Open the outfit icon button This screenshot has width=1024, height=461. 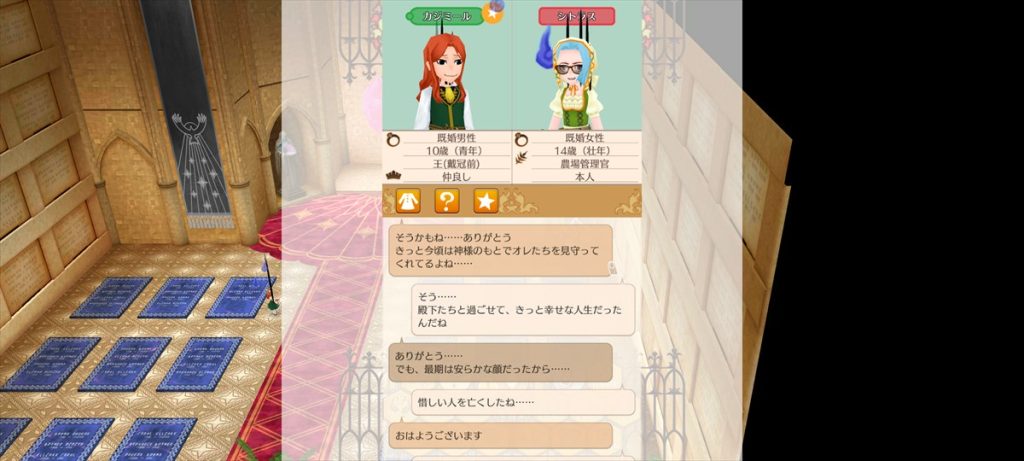(408, 201)
